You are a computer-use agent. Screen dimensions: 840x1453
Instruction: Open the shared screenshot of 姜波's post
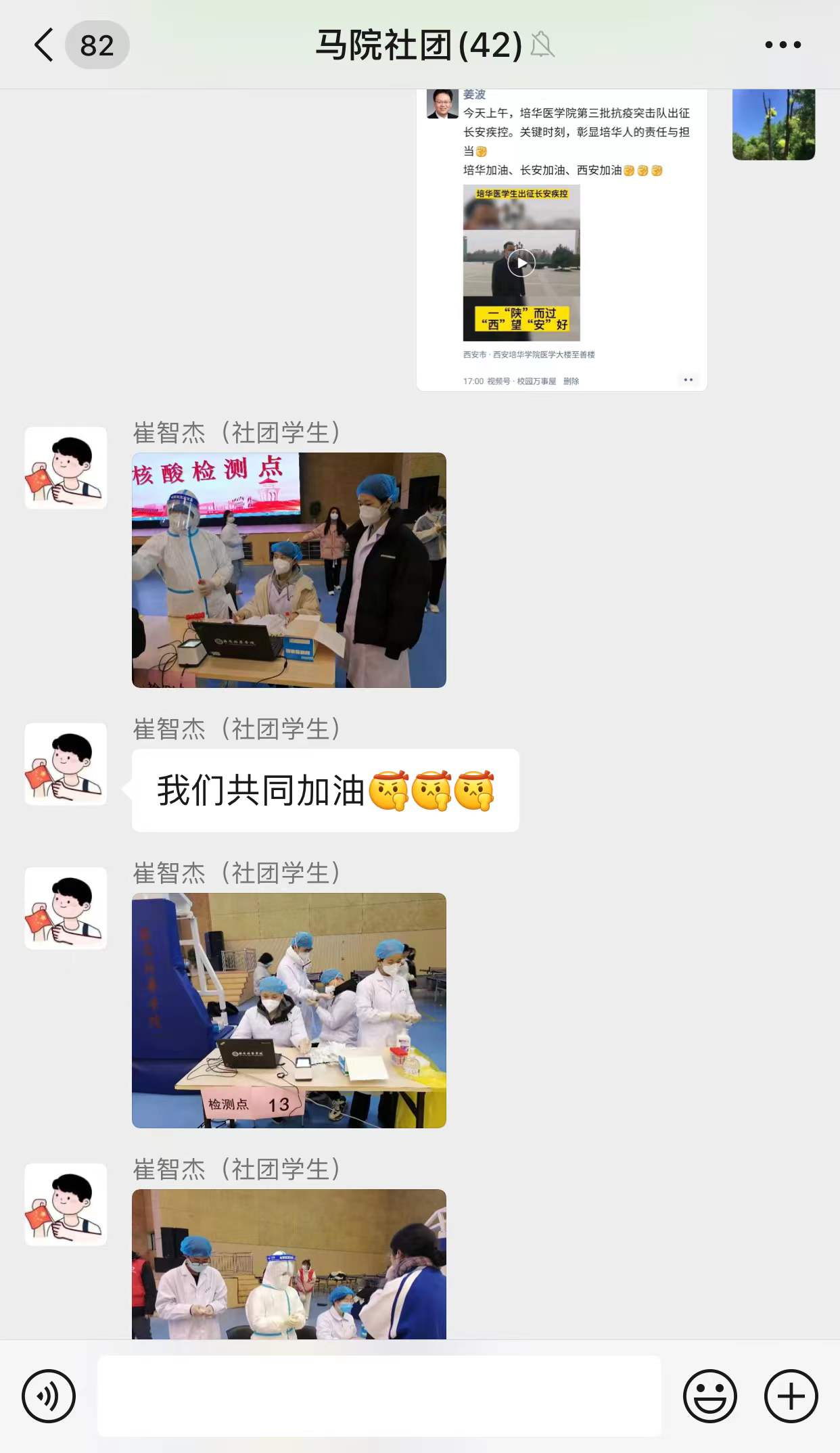(561, 240)
